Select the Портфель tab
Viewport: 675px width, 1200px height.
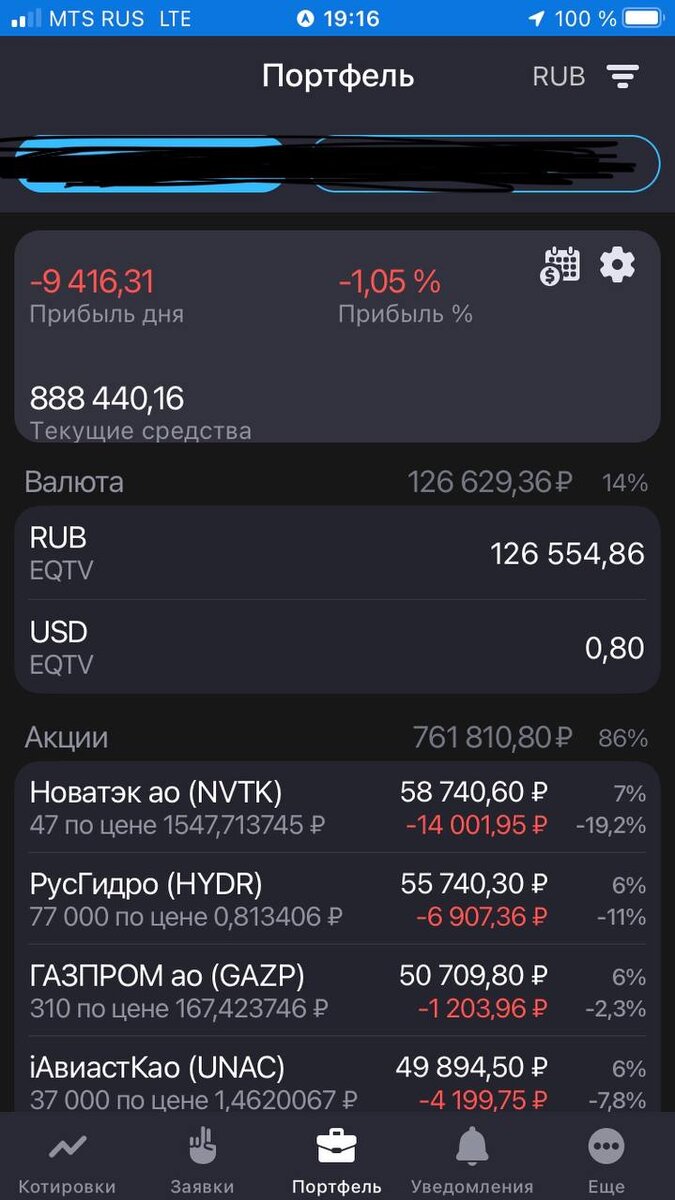(x=337, y=1160)
